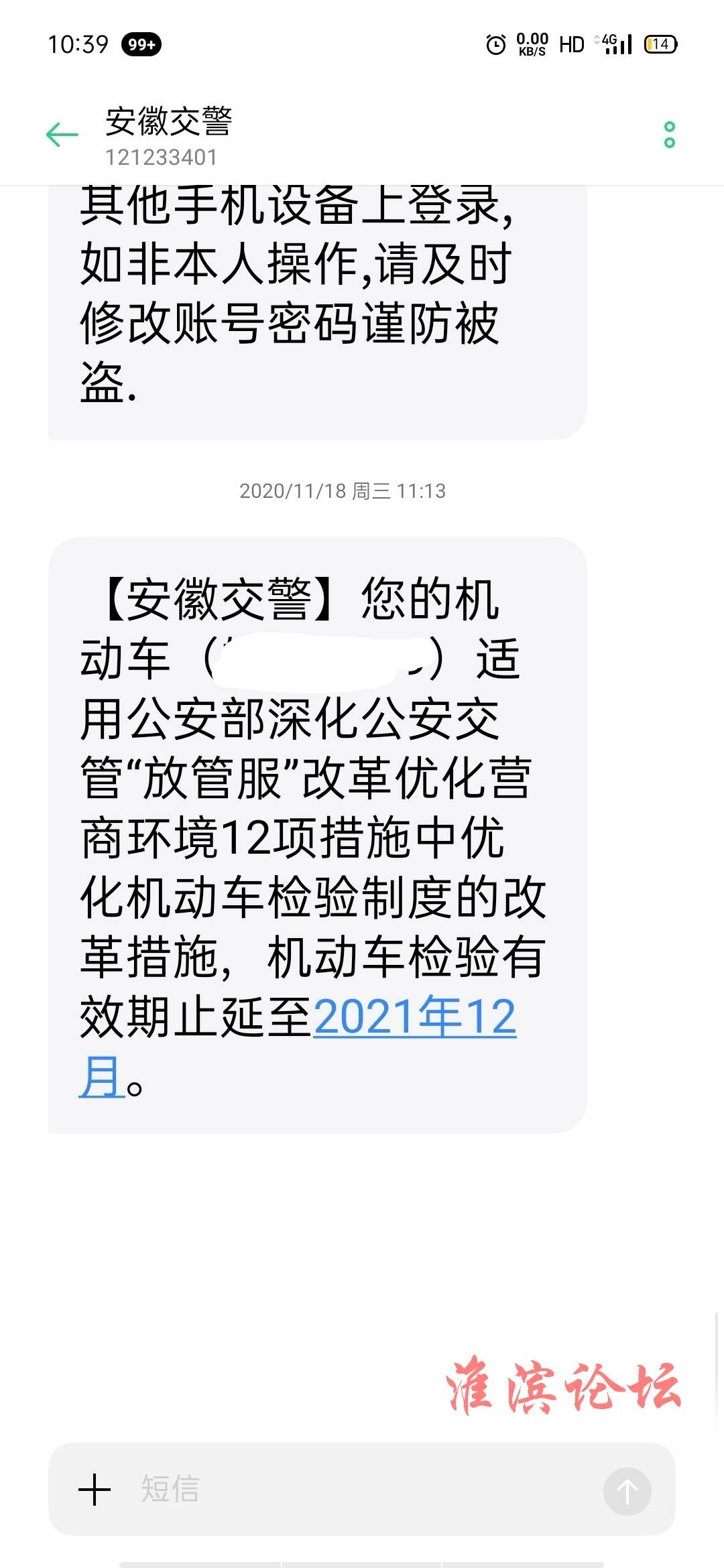The height and width of the screenshot is (1568, 724).
Task: Go back from the 安徽交警 conversation
Action: [x=62, y=135]
